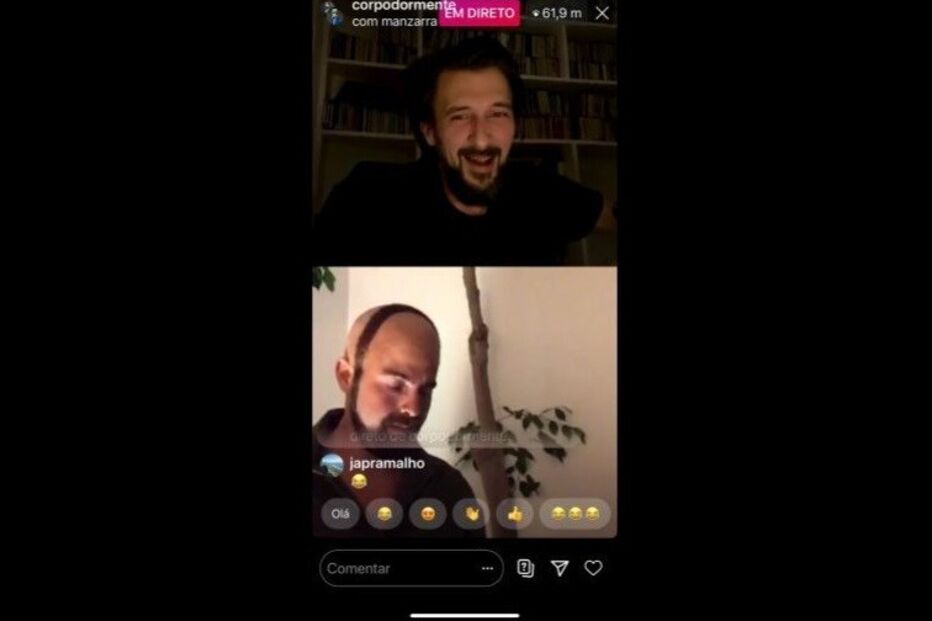Screen dimensions: 932x621
Task: Open japramalho's profile from the comment
Action: tap(387, 463)
